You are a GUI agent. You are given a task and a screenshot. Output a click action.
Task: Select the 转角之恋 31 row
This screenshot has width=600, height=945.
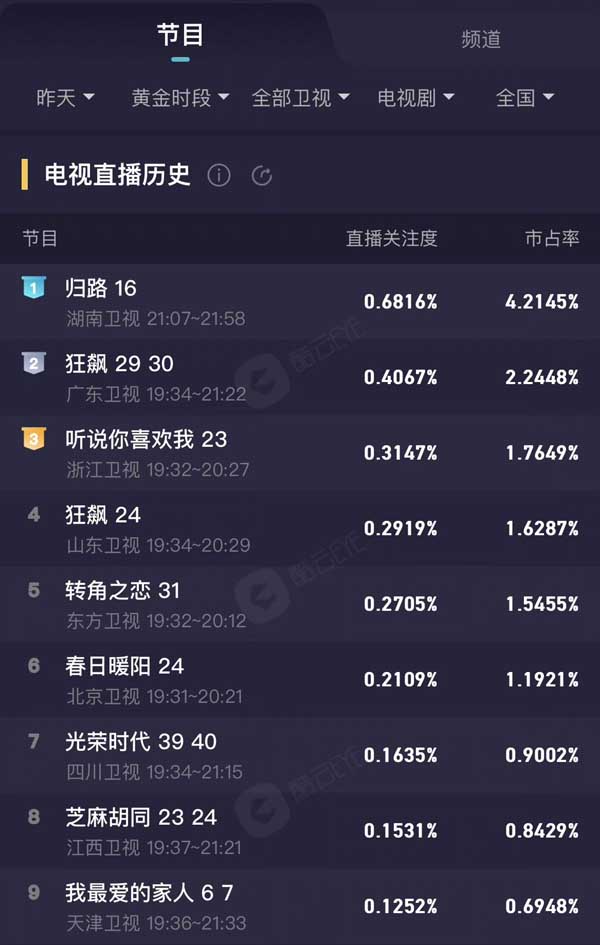tap(300, 605)
